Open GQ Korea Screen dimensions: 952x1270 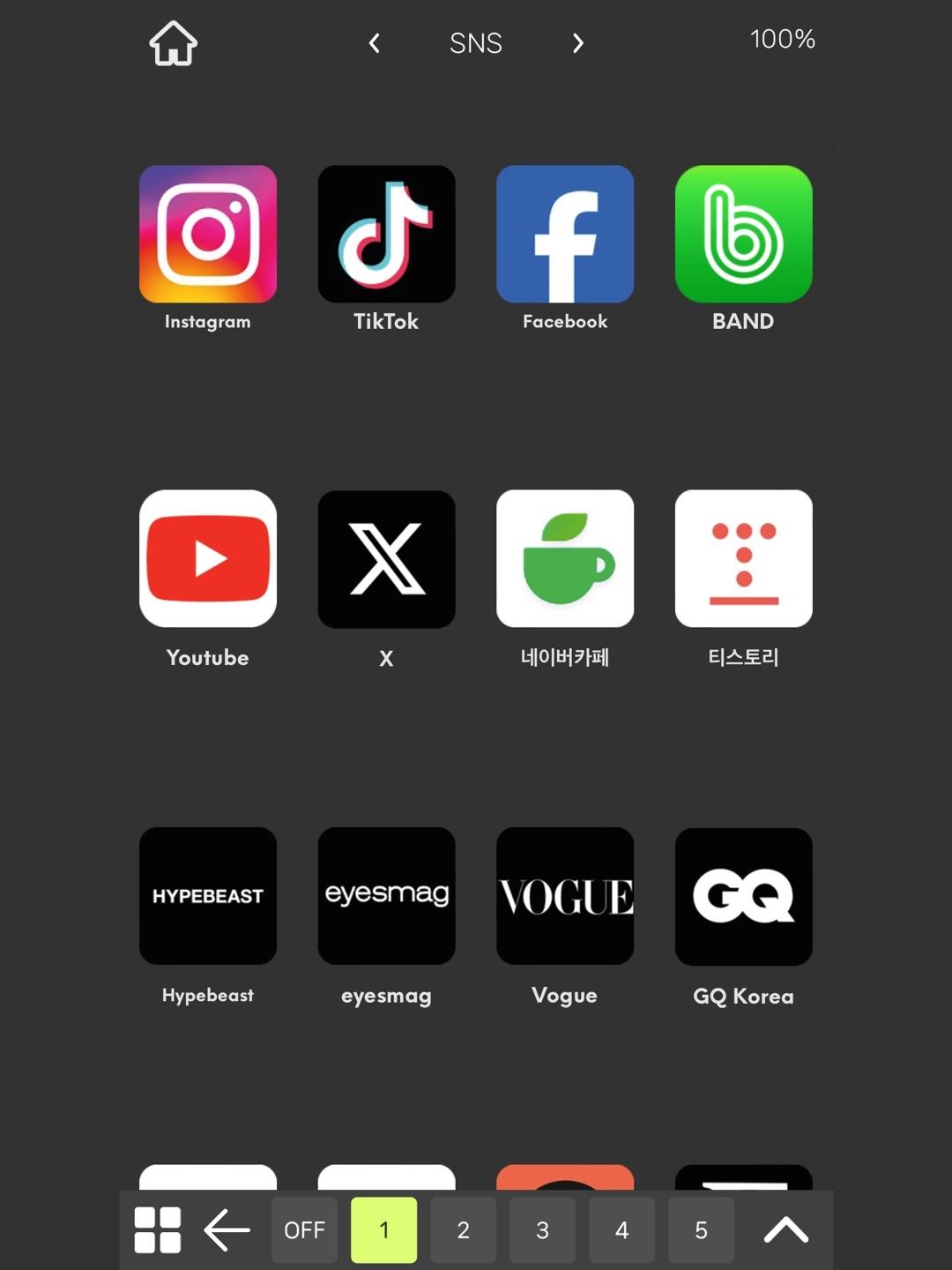coord(743,896)
